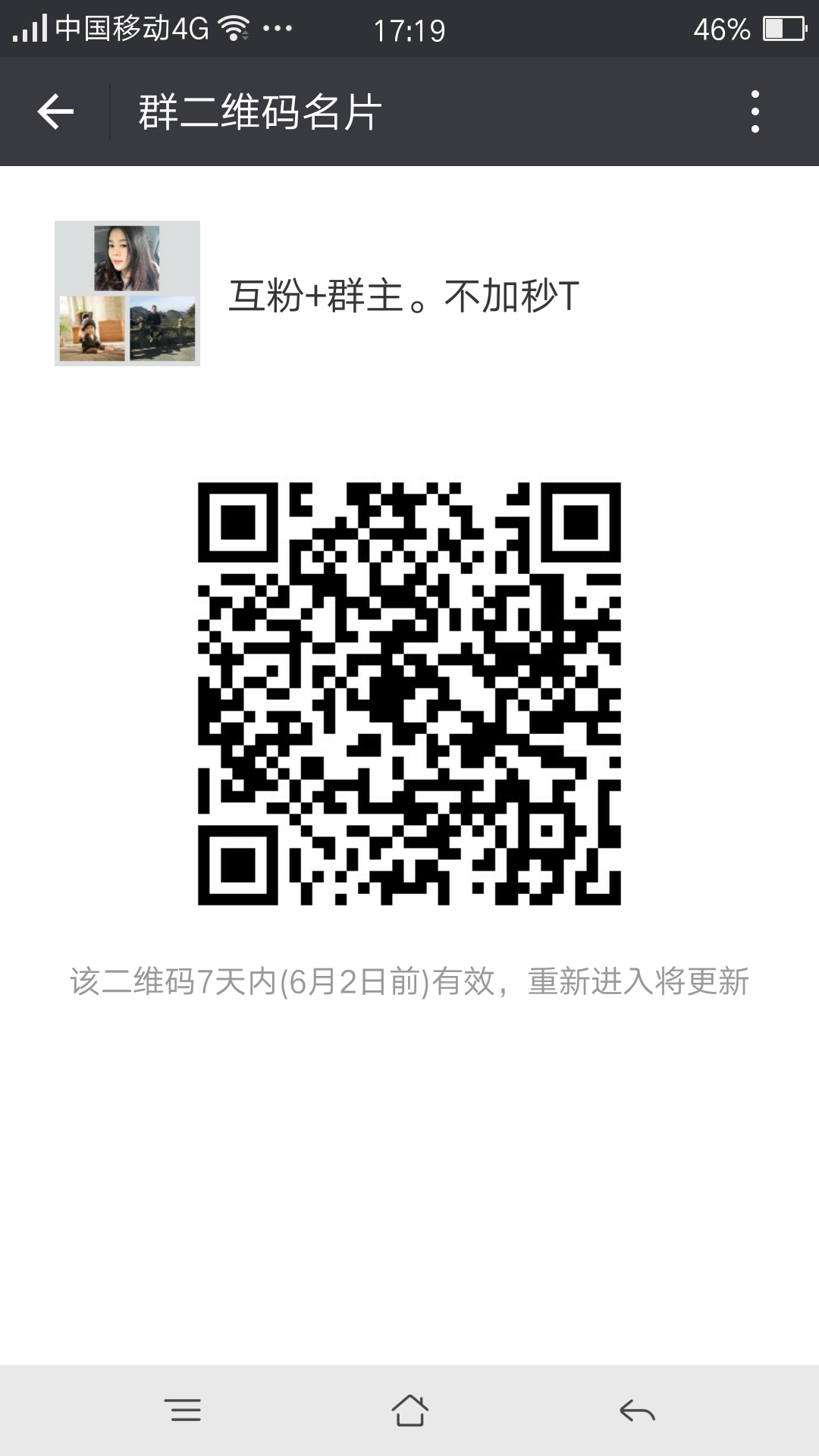The width and height of the screenshot is (819, 1456).
Task: Tap the system back button
Action: point(637,1410)
